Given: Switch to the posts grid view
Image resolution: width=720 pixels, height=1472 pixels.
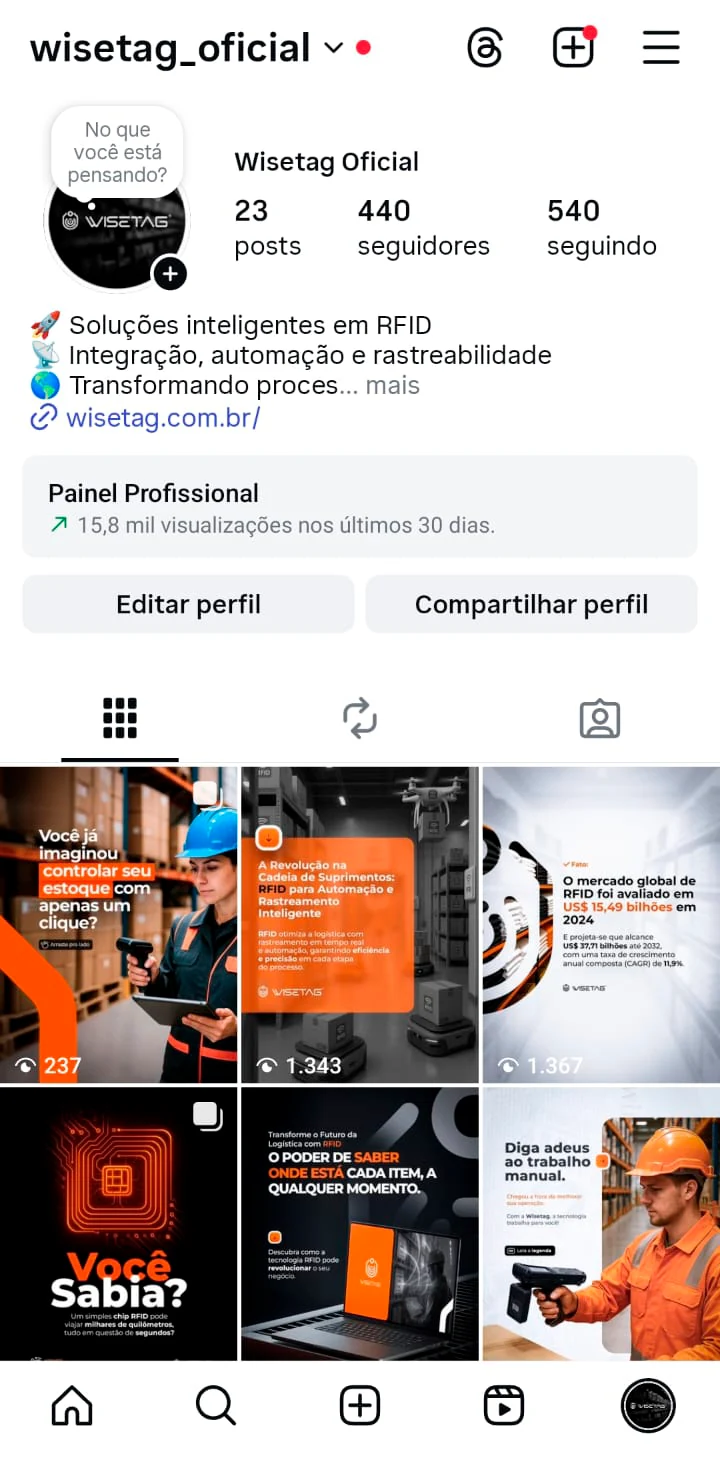Looking at the screenshot, I should [x=119, y=717].
